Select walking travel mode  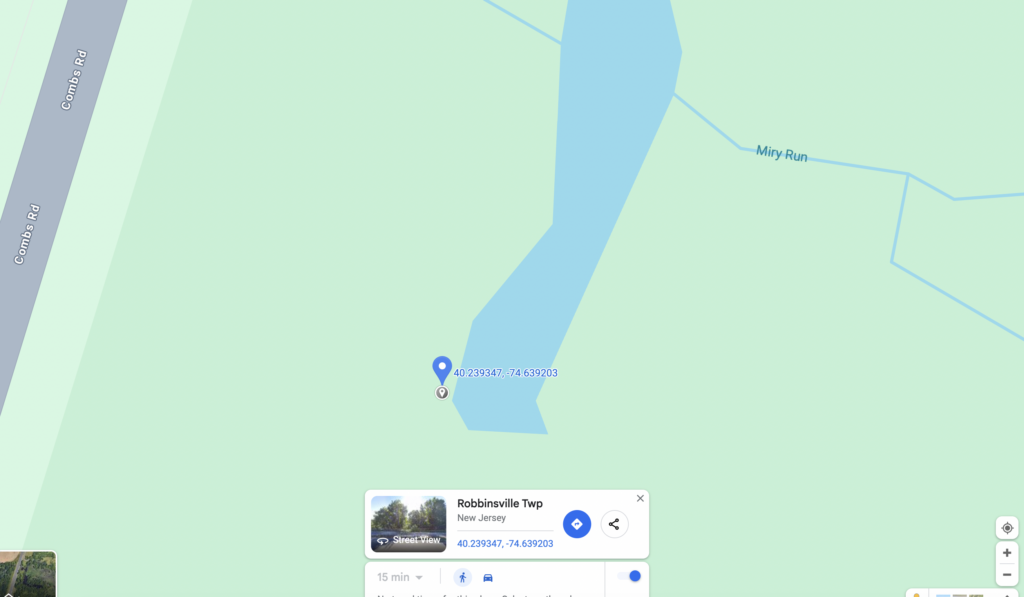(x=462, y=577)
